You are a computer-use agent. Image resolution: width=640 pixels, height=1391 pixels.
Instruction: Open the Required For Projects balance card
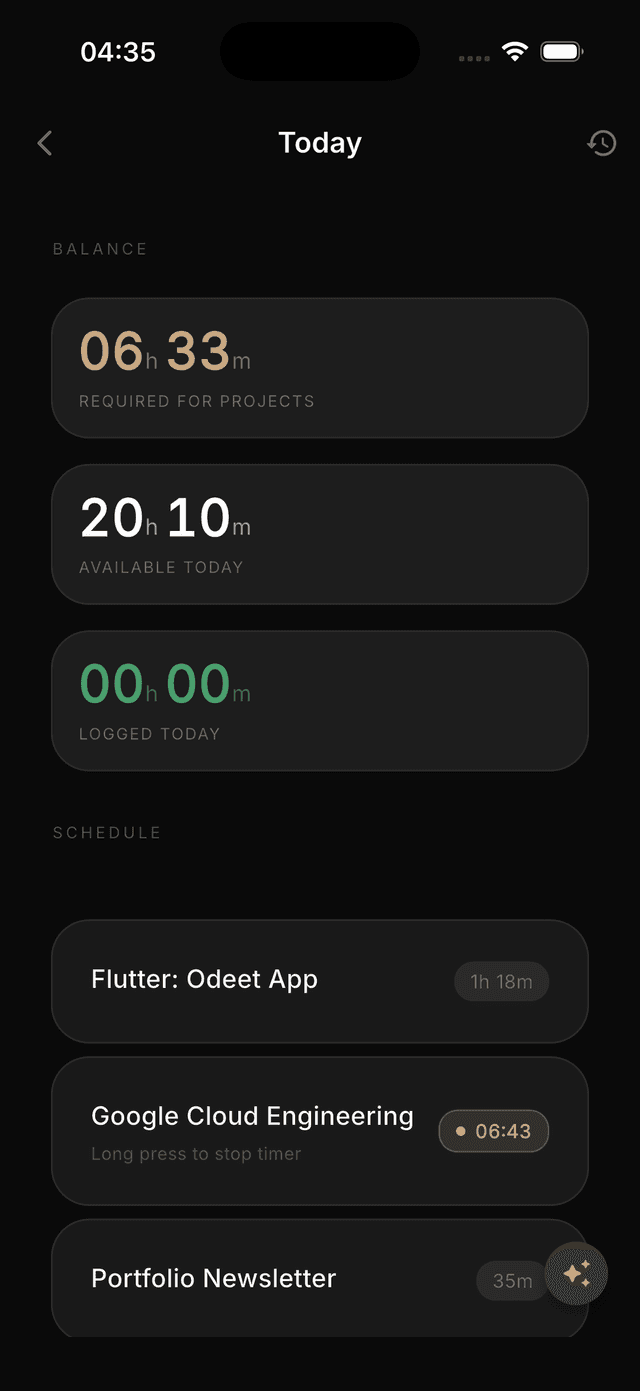tap(319, 368)
